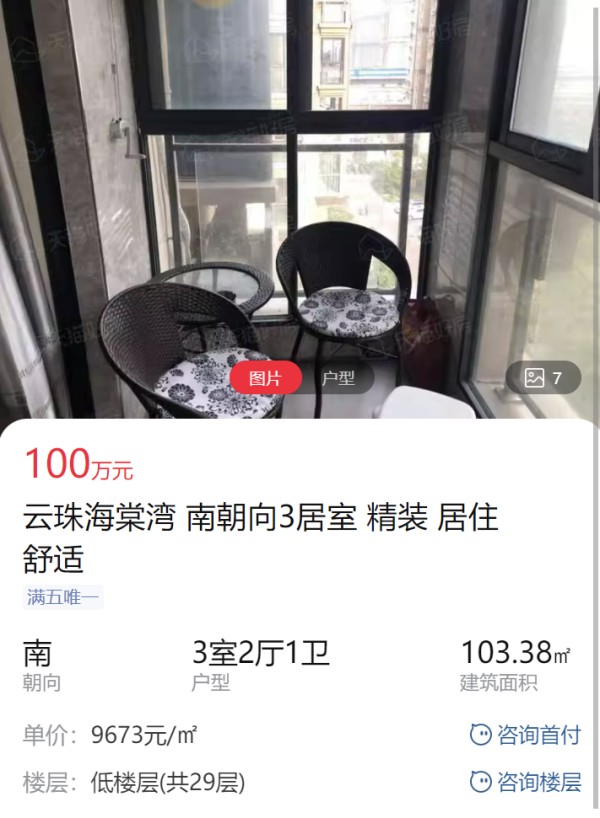Switch to the 图片 photo tab
The width and height of the screenshot is (600, 818).
click(265, 378)
